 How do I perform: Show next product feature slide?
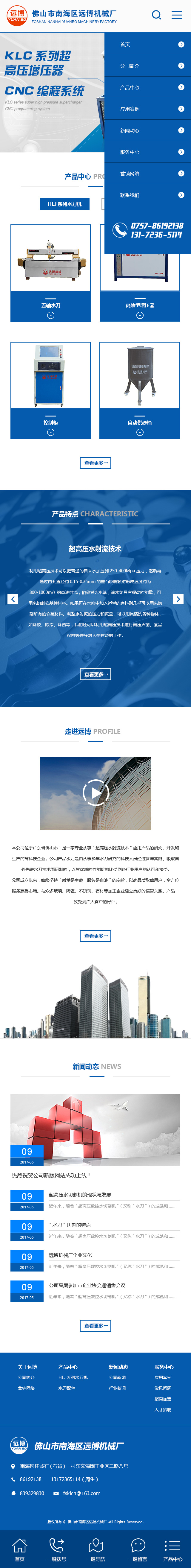tap(178, 599)
